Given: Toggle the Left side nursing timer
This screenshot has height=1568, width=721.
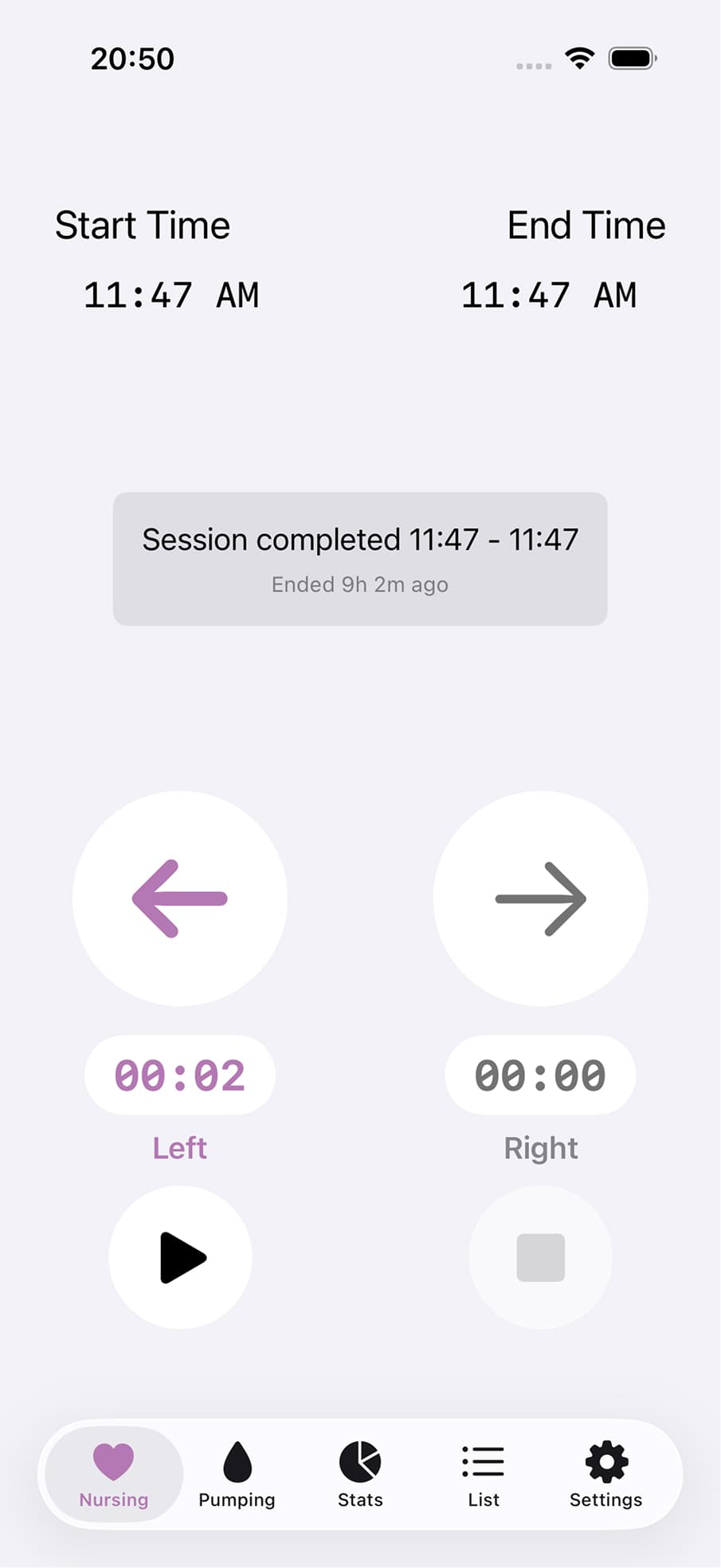Looking at the screenshot, I should coord(180,1256).
